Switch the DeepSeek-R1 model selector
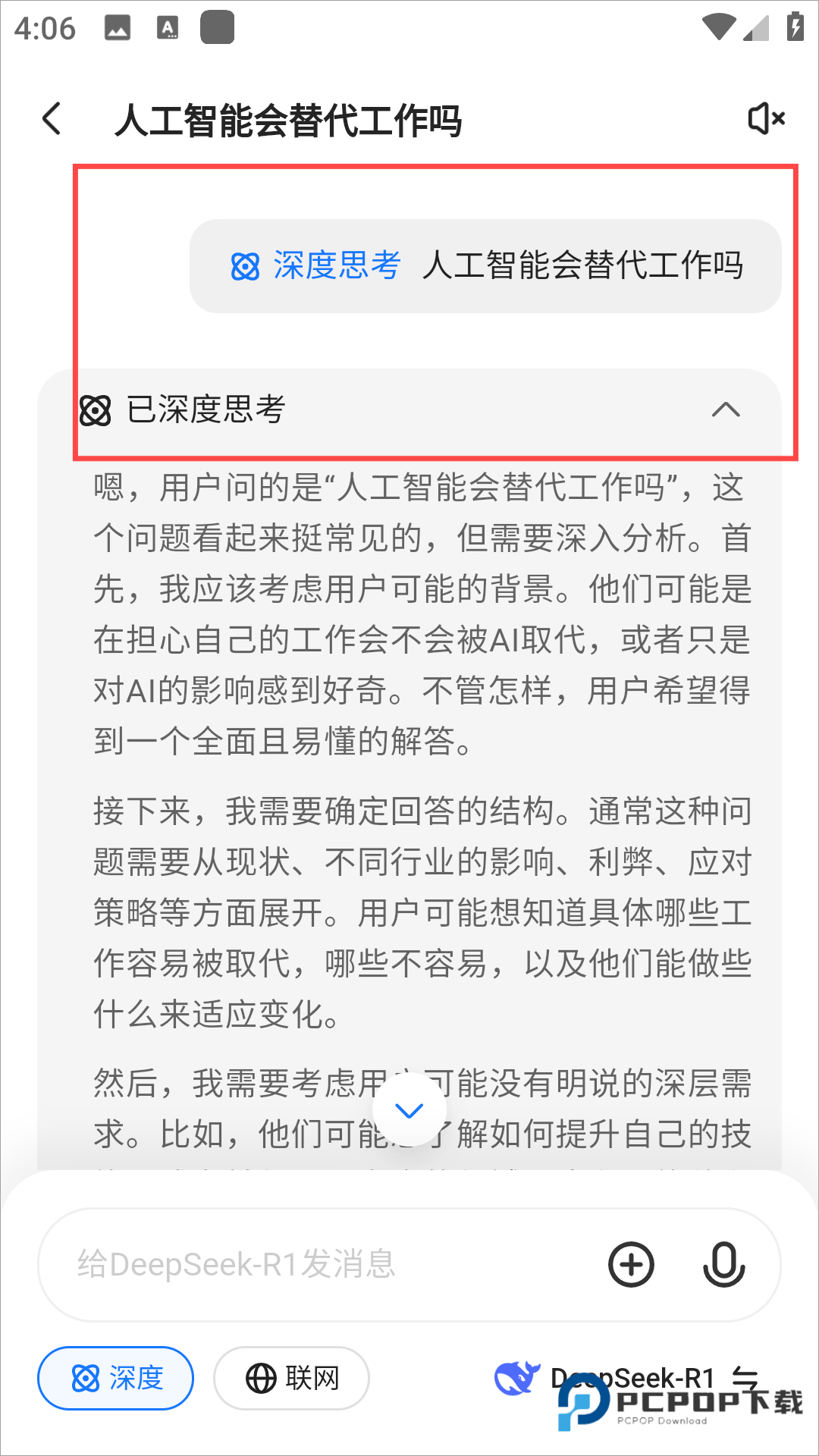The width and height of the screenshot is (819, 1456). click(629, 1378)
